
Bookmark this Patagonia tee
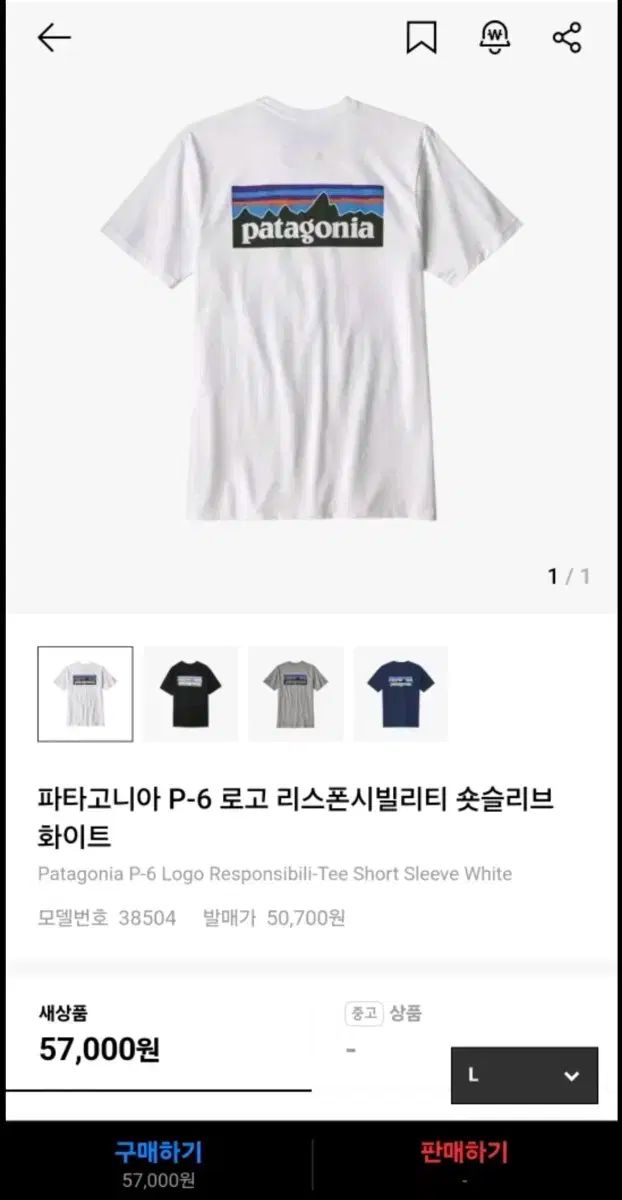point(421,38)
